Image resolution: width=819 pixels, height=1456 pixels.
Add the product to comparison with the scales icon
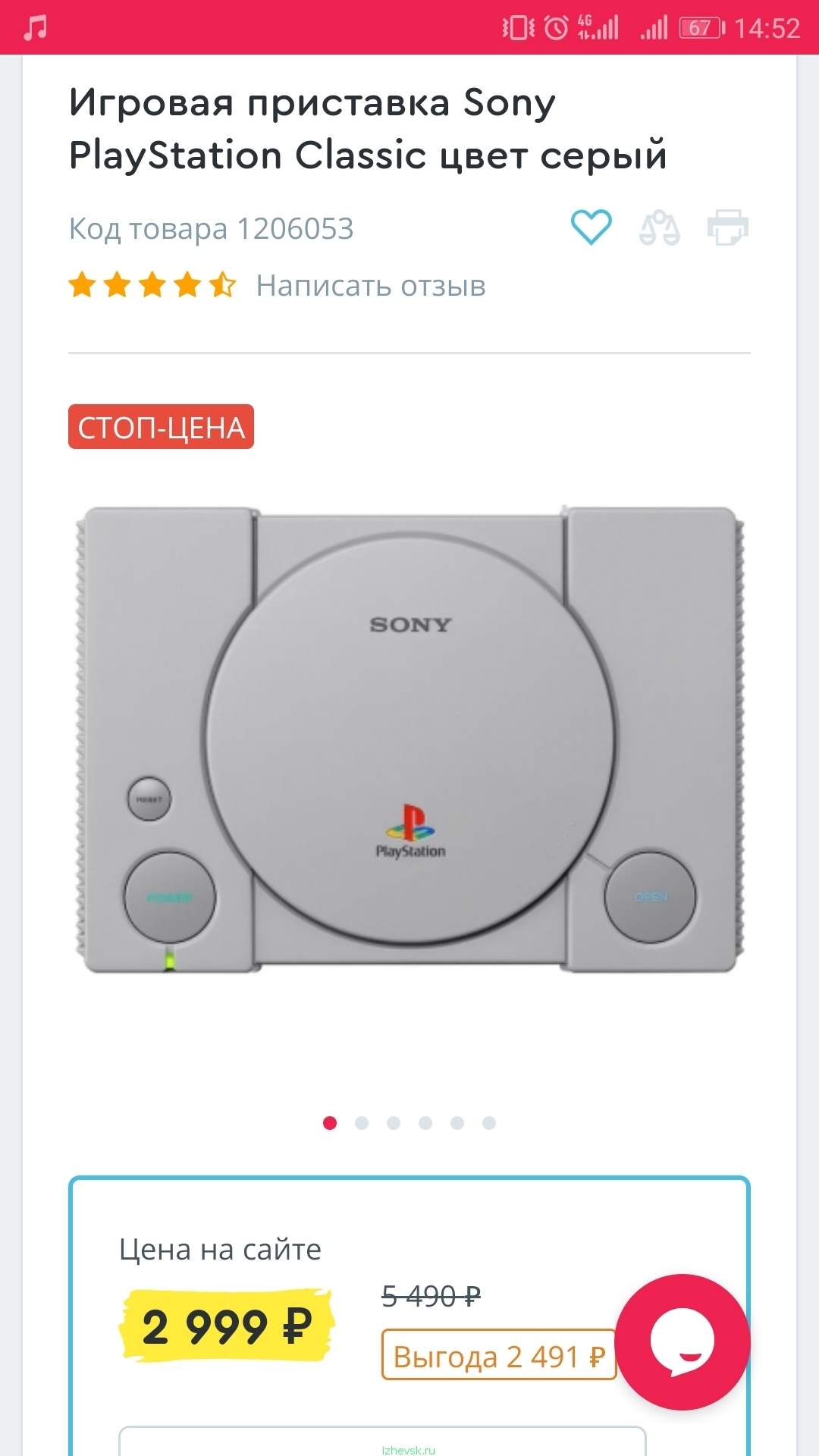(659, 227)
